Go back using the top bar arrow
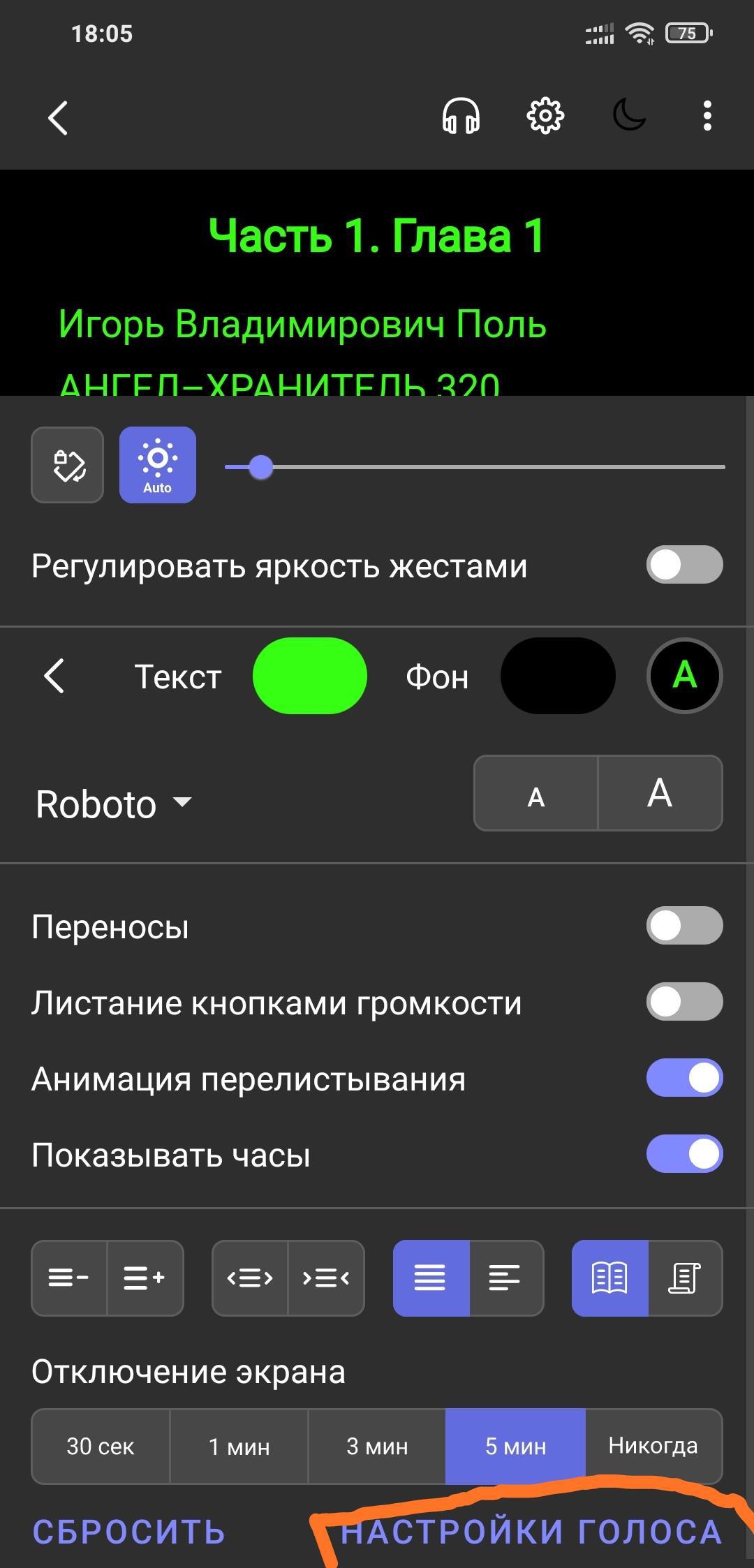This screenshot has width=754, height=1568. tap(59, 117)
